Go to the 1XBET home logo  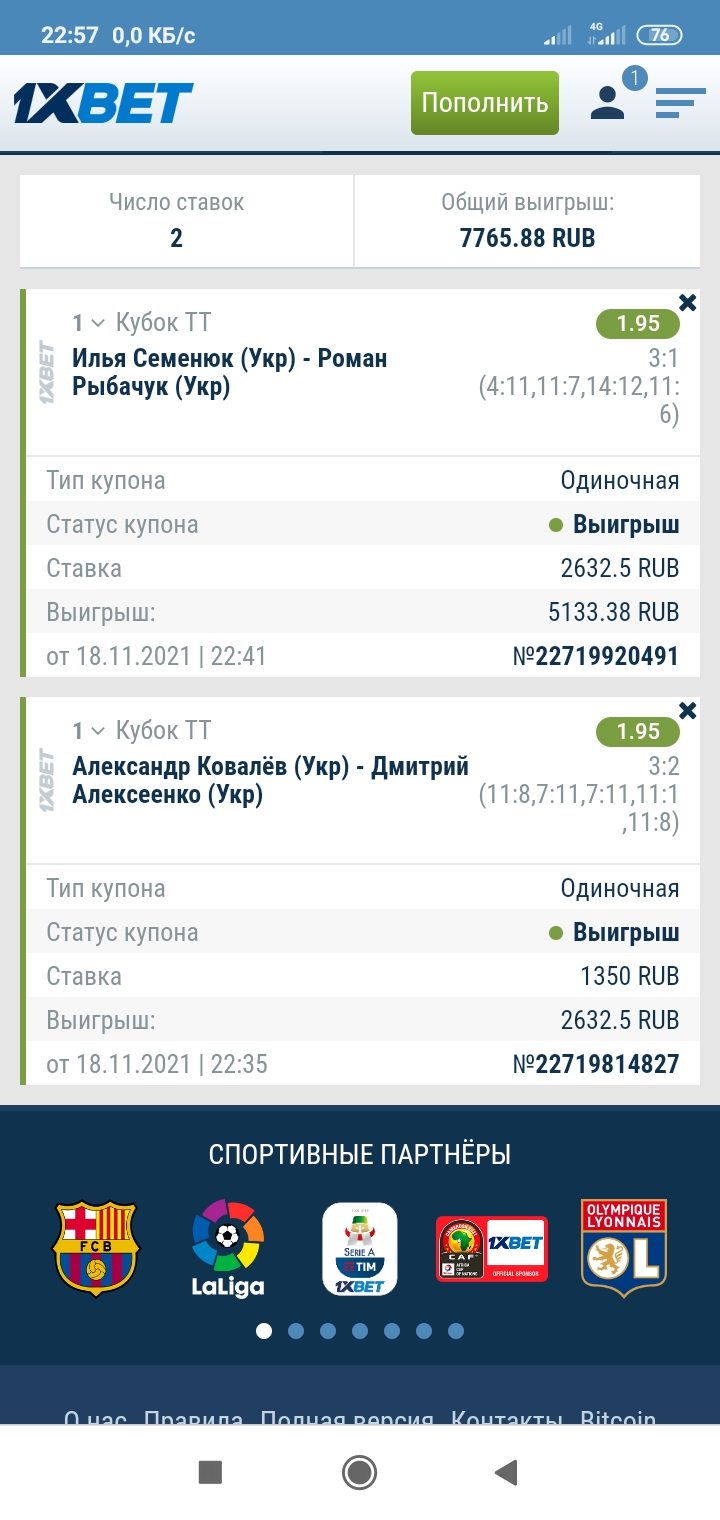click(x=103, y=103)
